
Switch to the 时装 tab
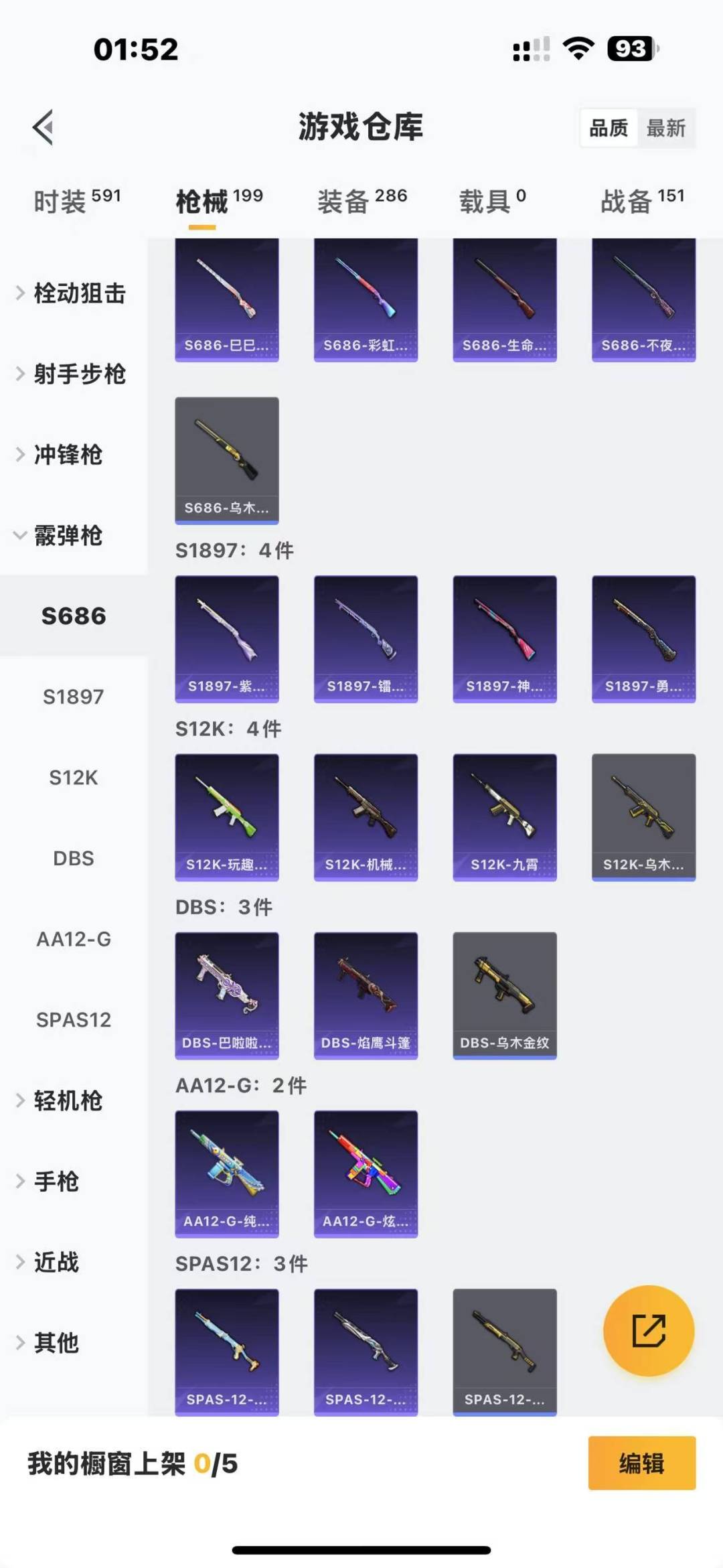point(77,200)
